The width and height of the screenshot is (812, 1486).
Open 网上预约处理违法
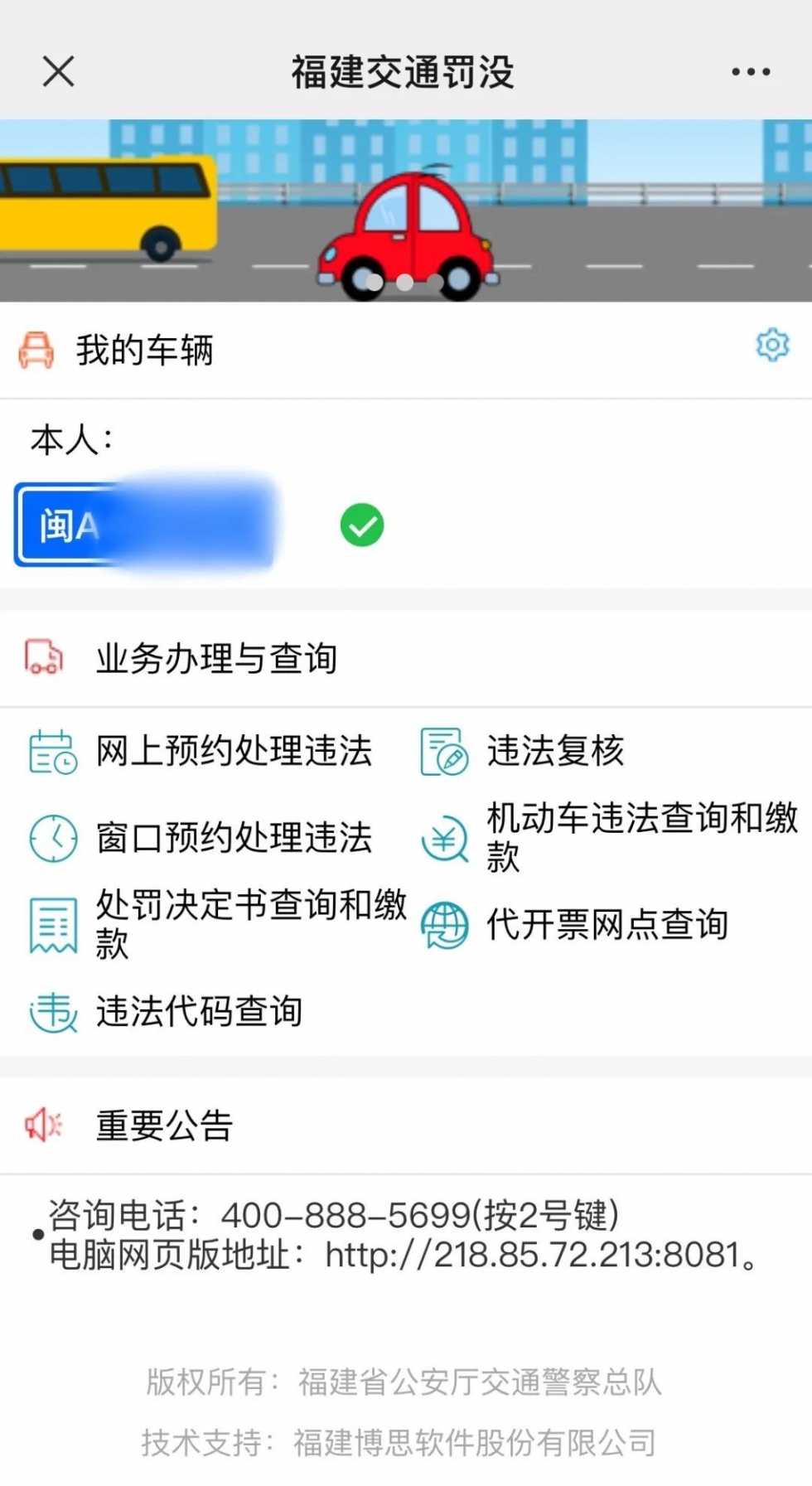(203, 751)
